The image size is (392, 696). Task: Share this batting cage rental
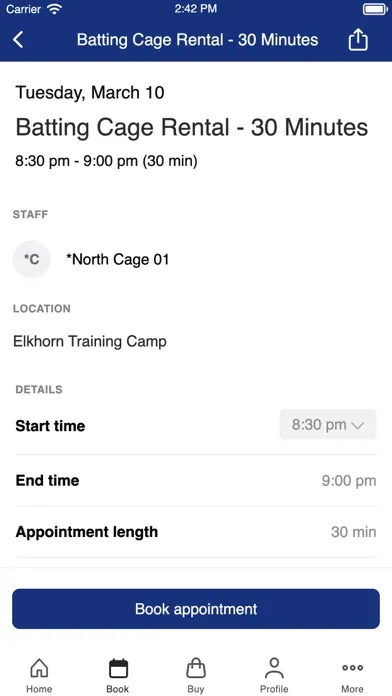[x=358, y=40]
